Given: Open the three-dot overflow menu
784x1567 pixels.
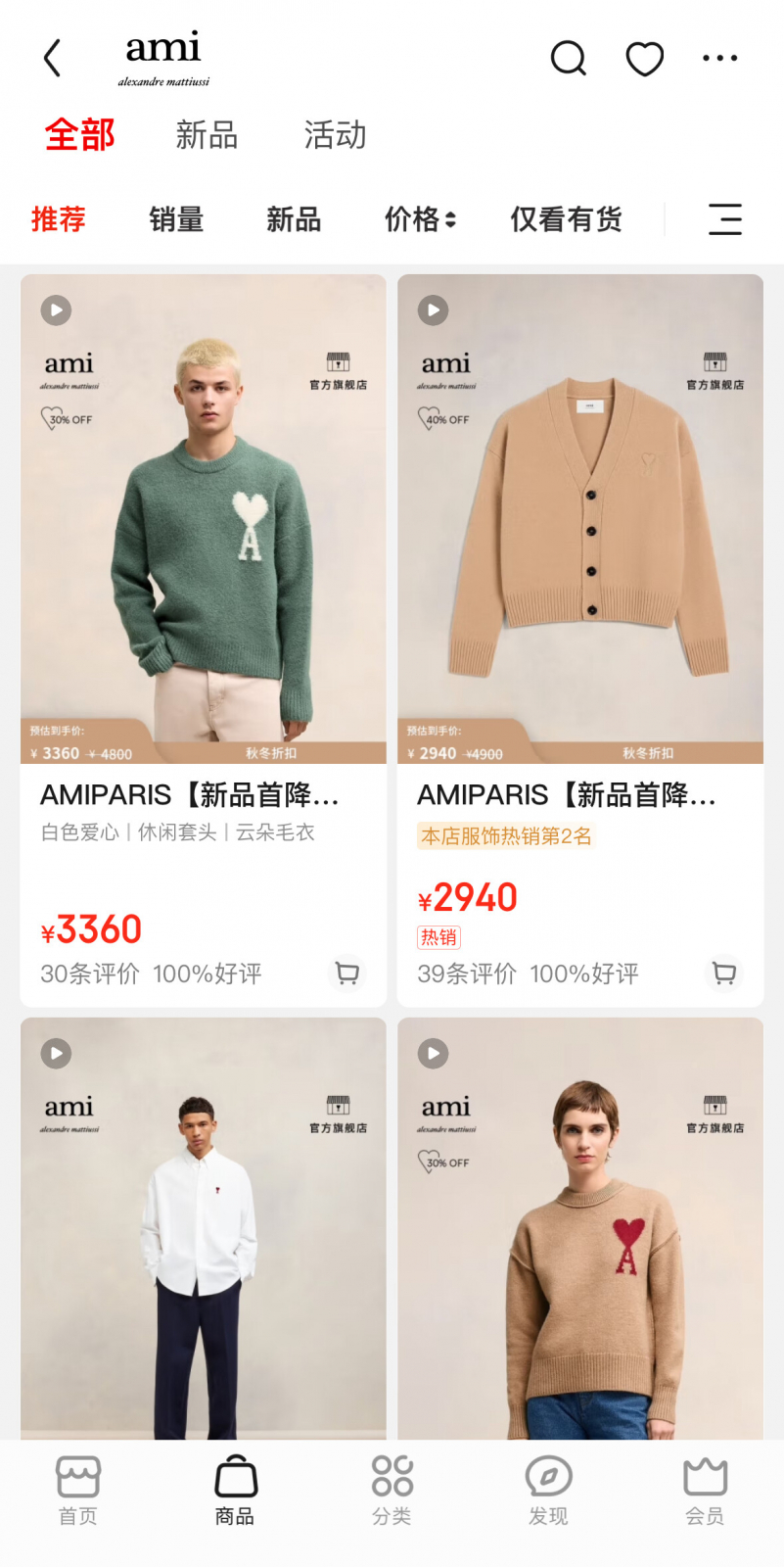Looking at the screenshot, I should pyautogui.click(x=720, y=59).
